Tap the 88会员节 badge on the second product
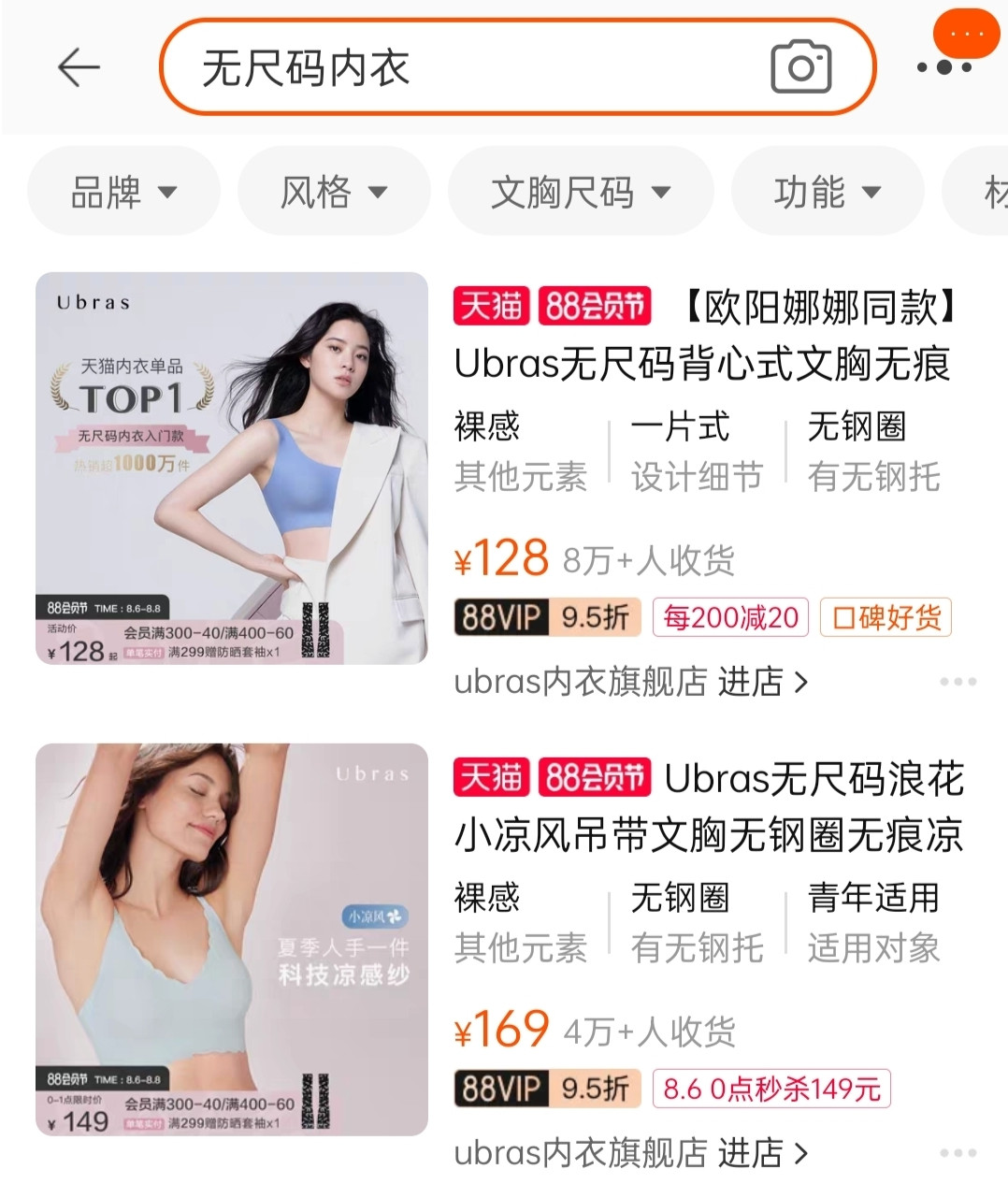 tap(595, 777)
